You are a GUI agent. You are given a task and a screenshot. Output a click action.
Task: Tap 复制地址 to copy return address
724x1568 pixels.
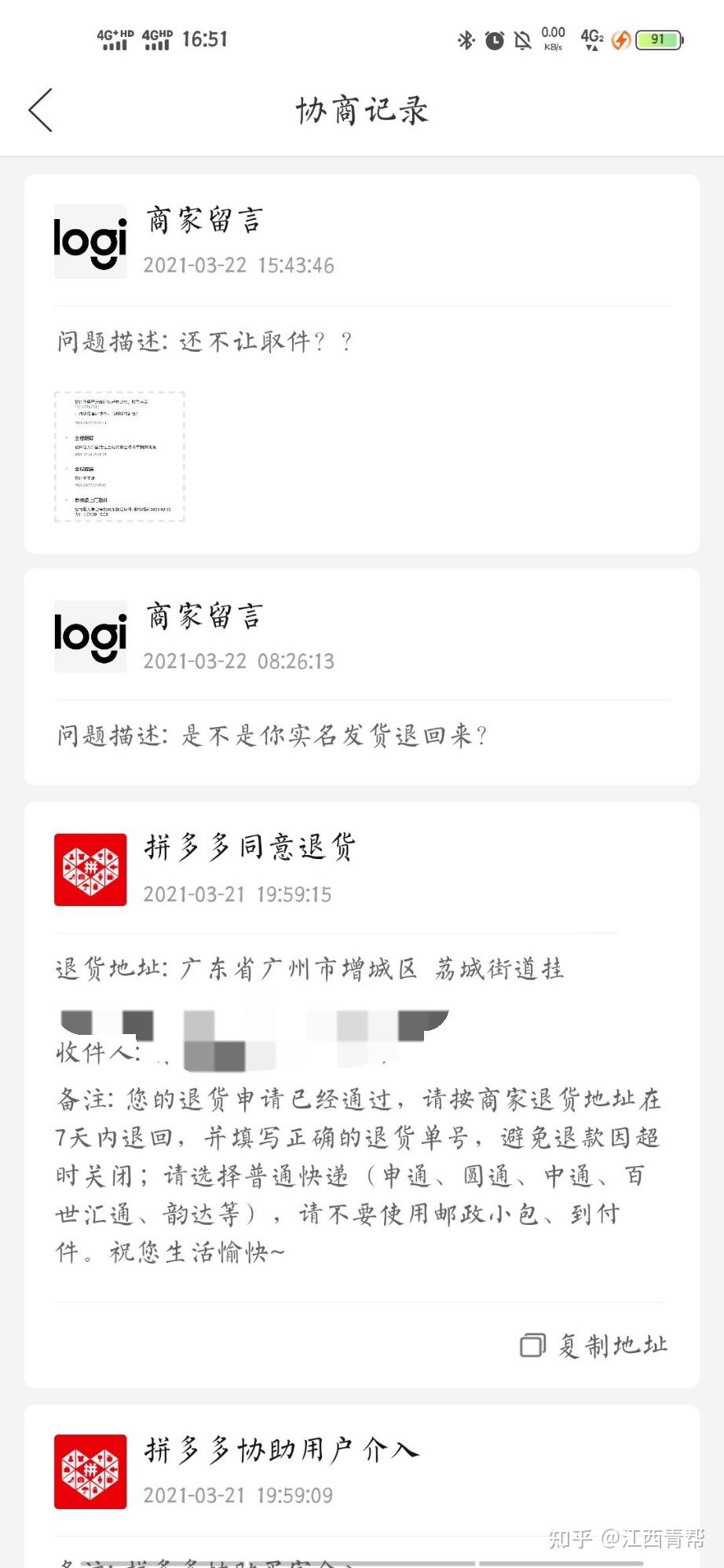tap(594, 1345)
